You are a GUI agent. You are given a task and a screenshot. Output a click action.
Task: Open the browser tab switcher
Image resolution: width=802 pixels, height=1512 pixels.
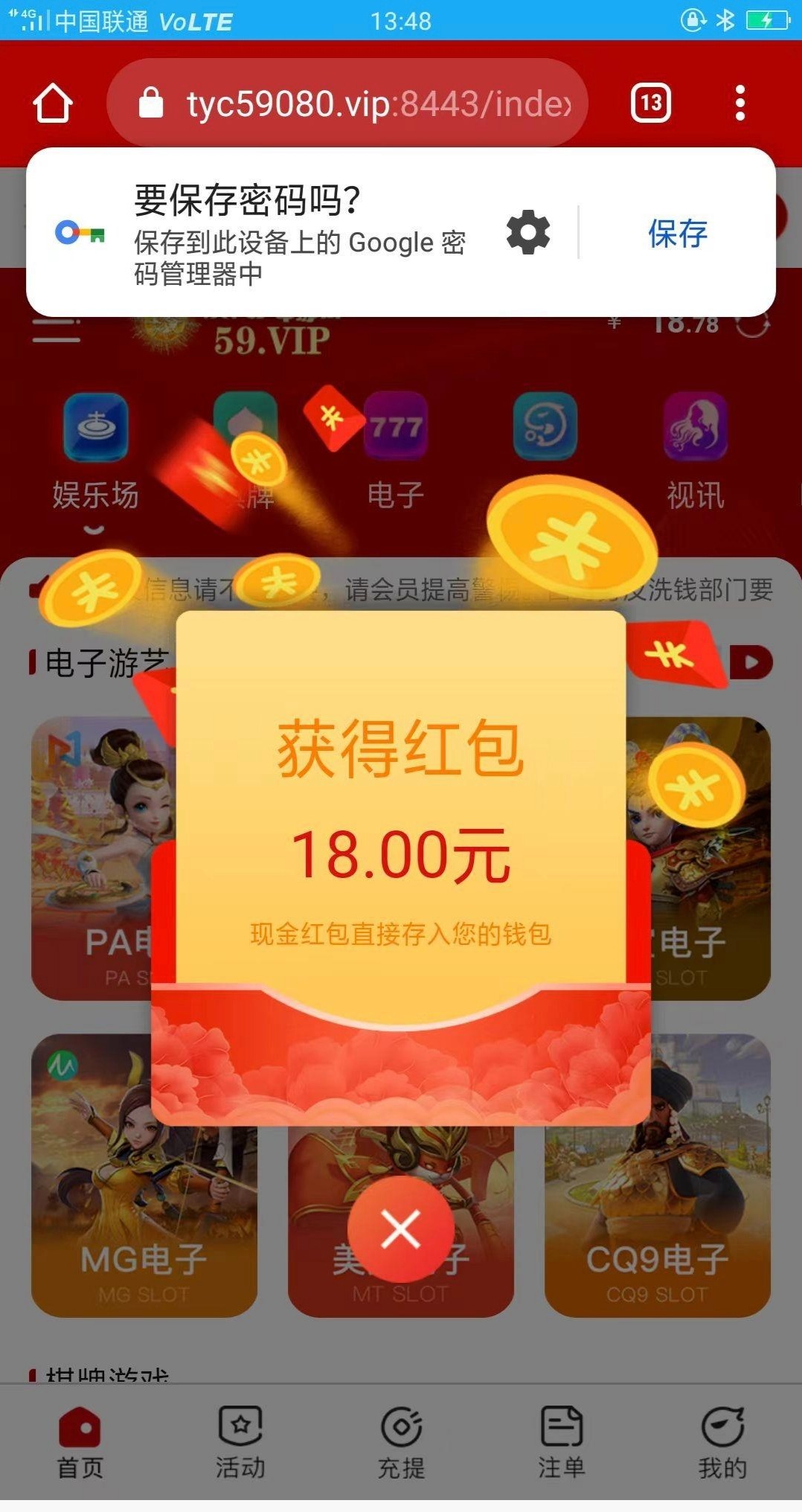point(651,103)
